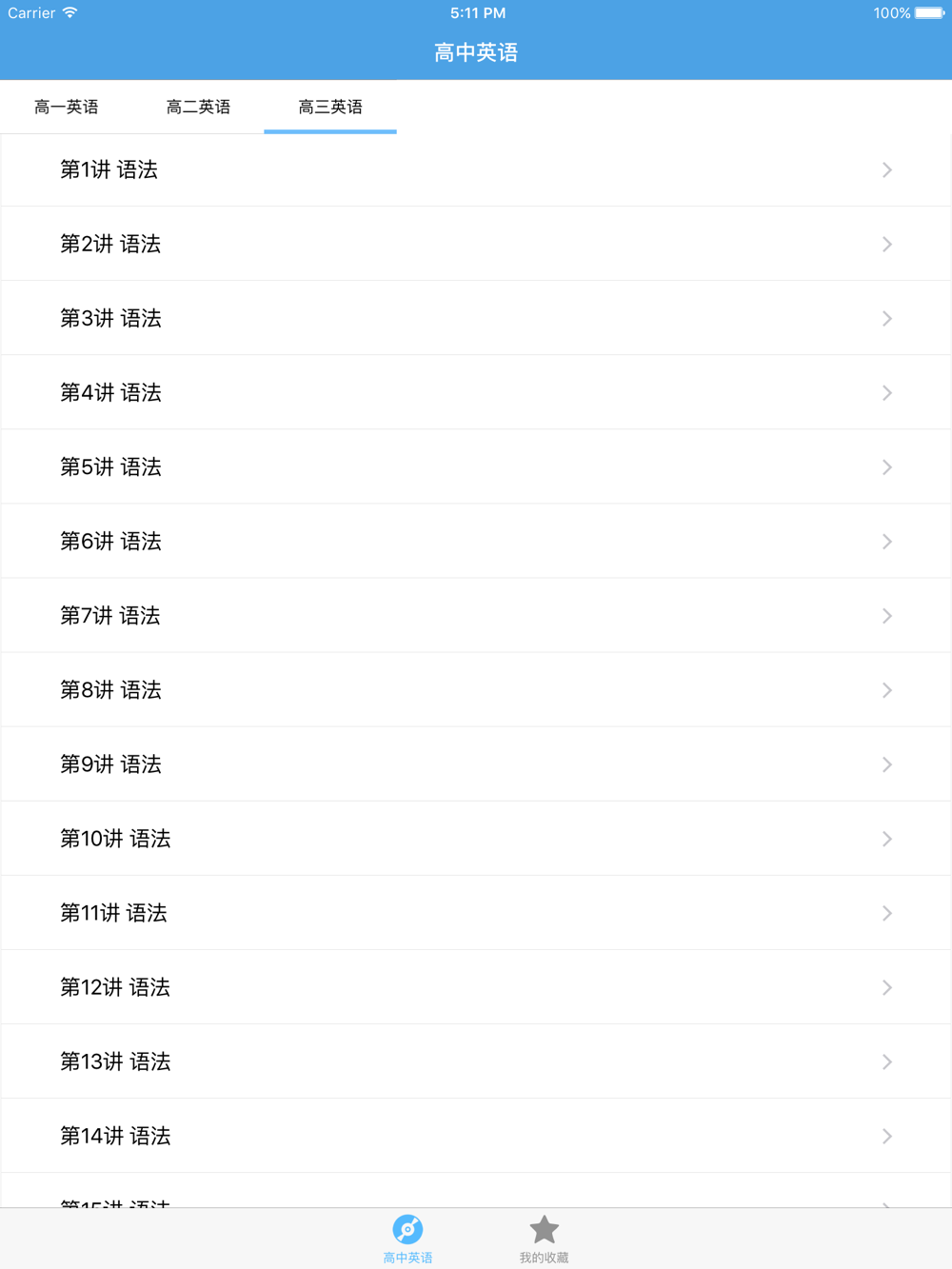Viewport: 952px width, 1269px height.
Task: Open 第9讲 语法 lesson
Action: pyautogui.click(x=476, y=764)
